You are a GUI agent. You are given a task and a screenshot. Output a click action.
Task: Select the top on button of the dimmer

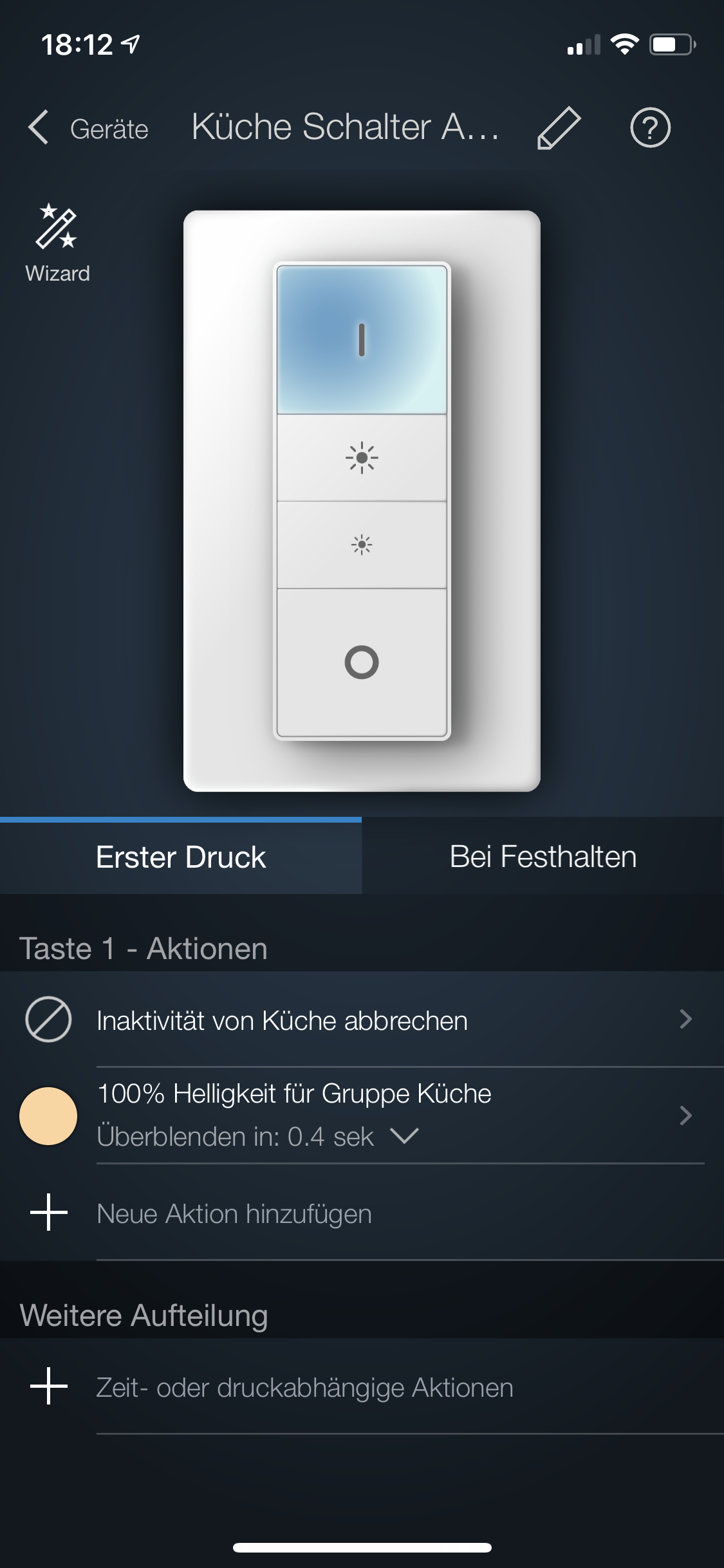coord(362,339)
